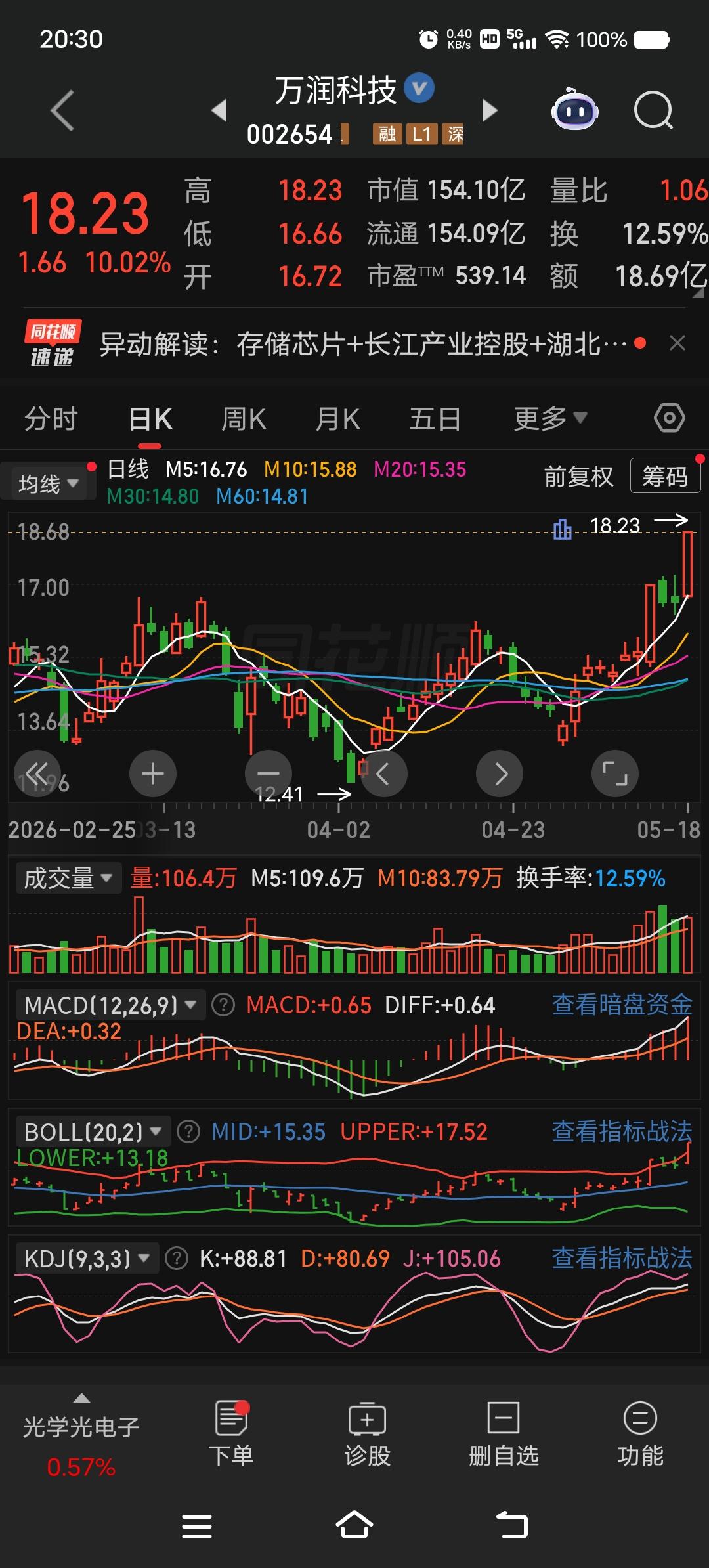The width and height of the screenshot is (709, 1568).
Task: Open the search magnifier icon
Action: [x=653, y=110]
